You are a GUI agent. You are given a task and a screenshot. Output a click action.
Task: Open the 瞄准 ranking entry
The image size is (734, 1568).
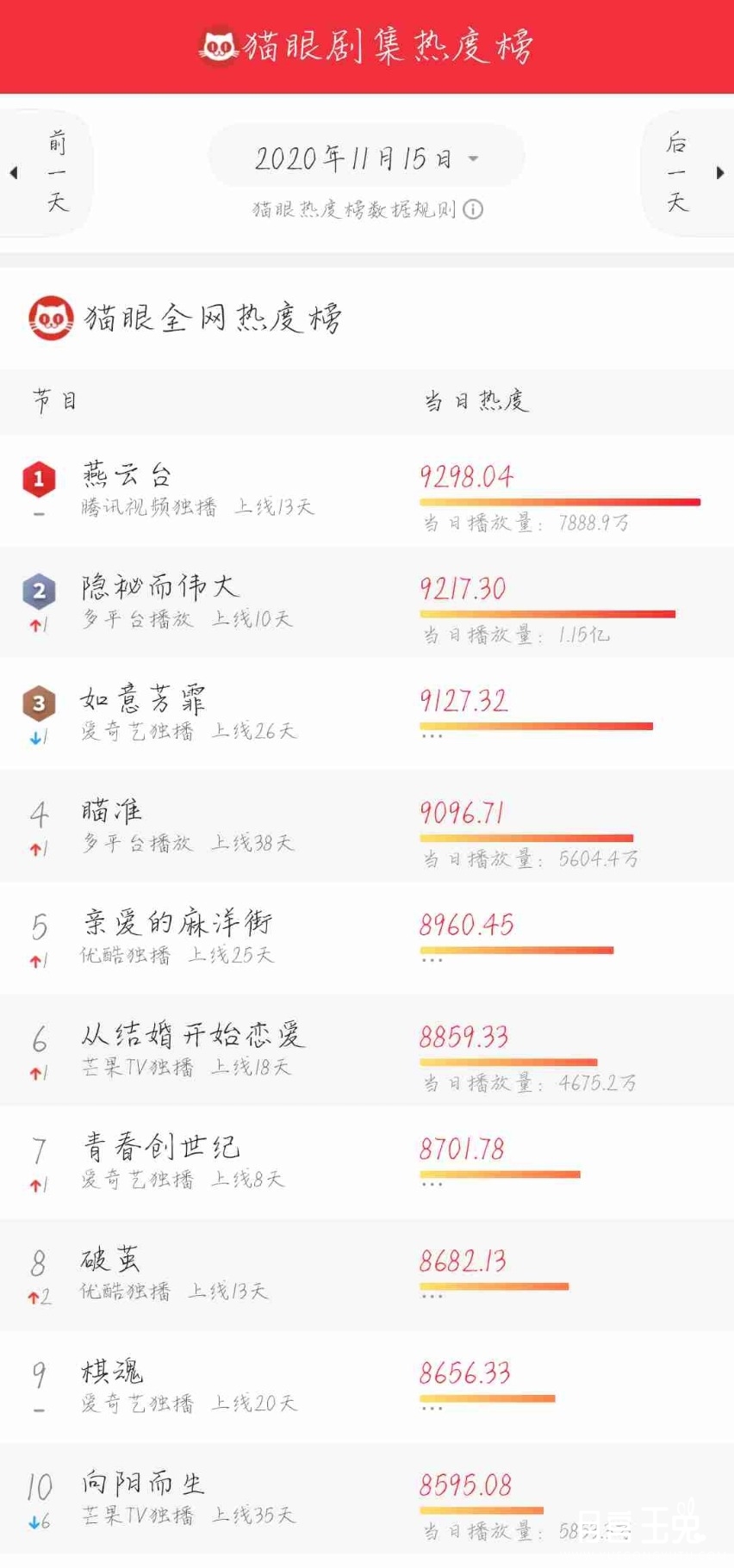click(367, 826)
